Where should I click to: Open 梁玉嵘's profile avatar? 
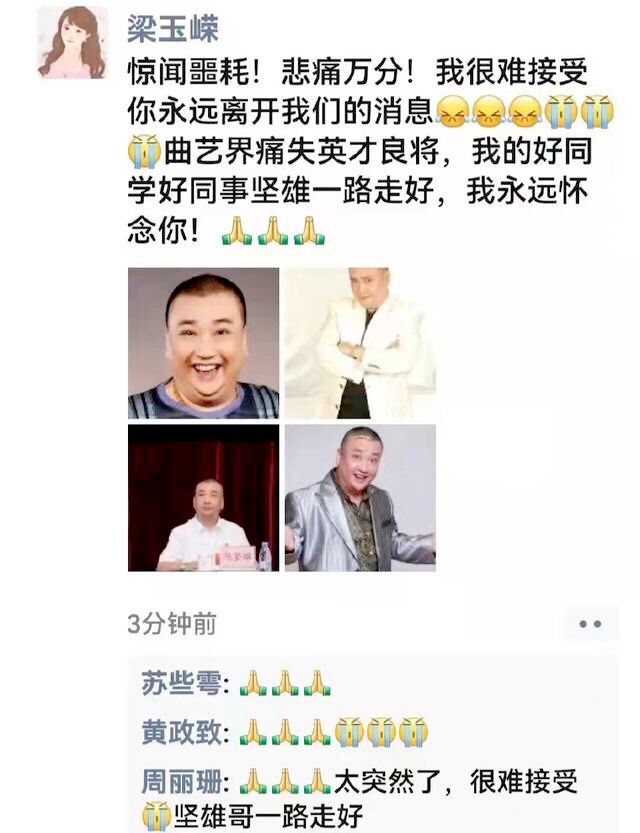tap(71, 42)
